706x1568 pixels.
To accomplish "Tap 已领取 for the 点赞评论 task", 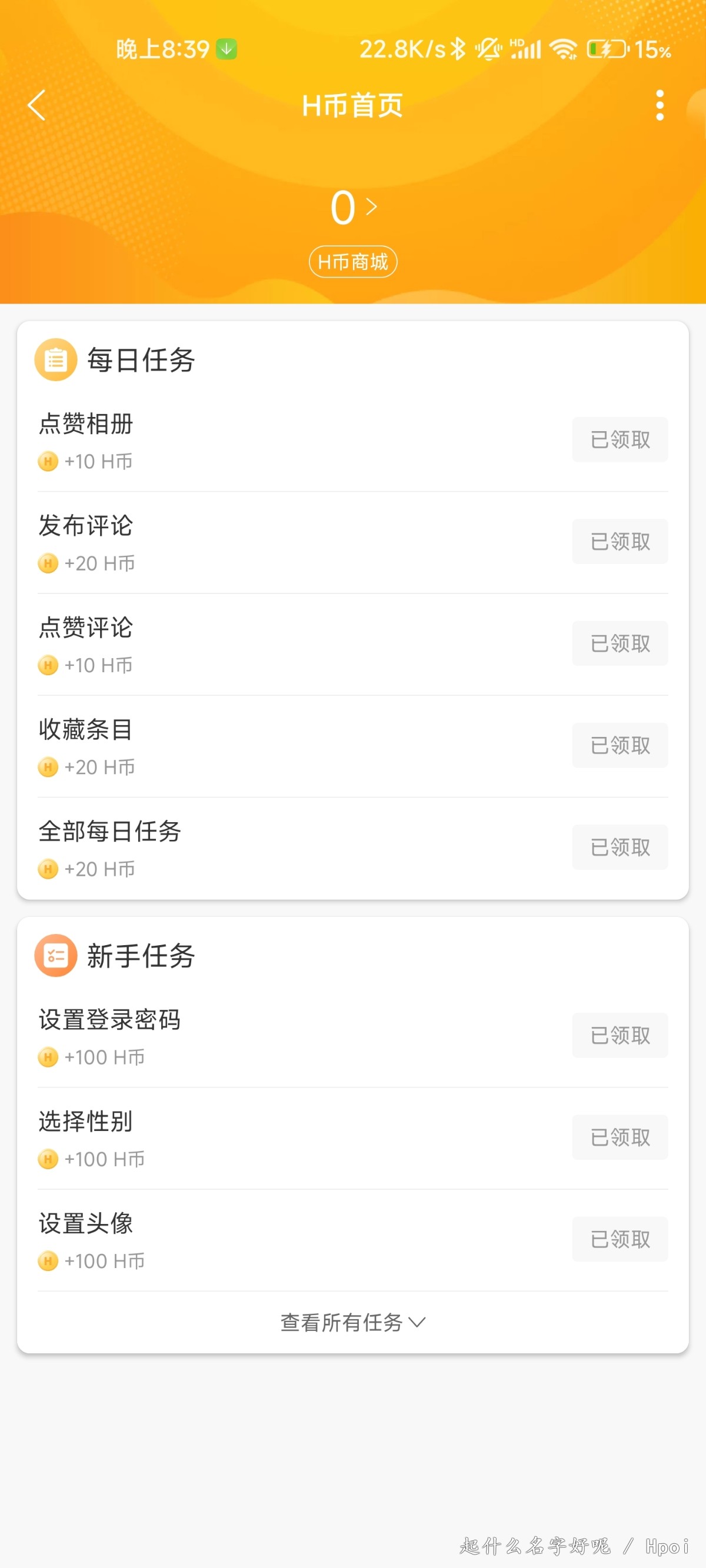I will tap(620, 643).
